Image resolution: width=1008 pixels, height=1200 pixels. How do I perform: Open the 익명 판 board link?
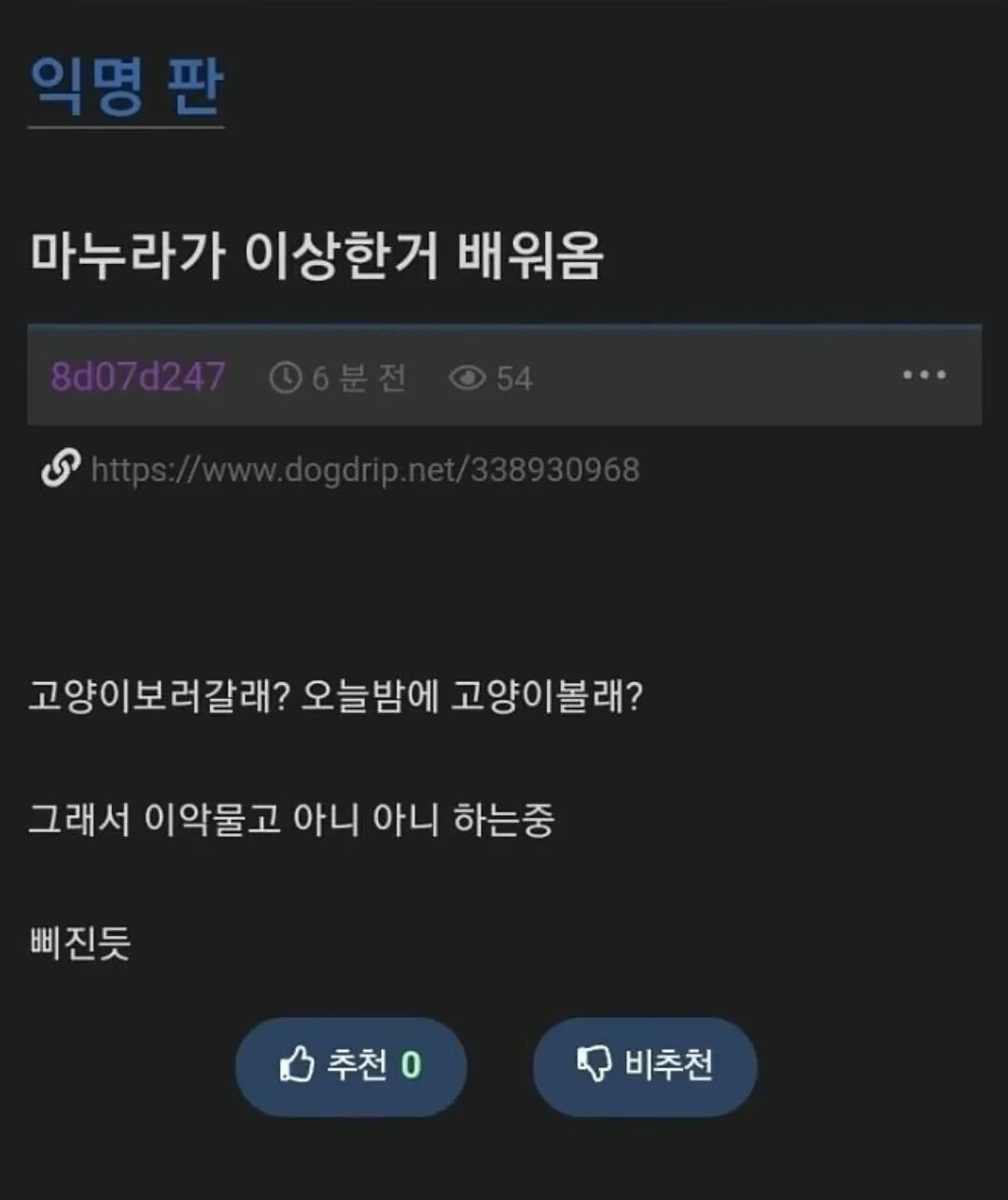pyautogui.click(x=126, y=88)
